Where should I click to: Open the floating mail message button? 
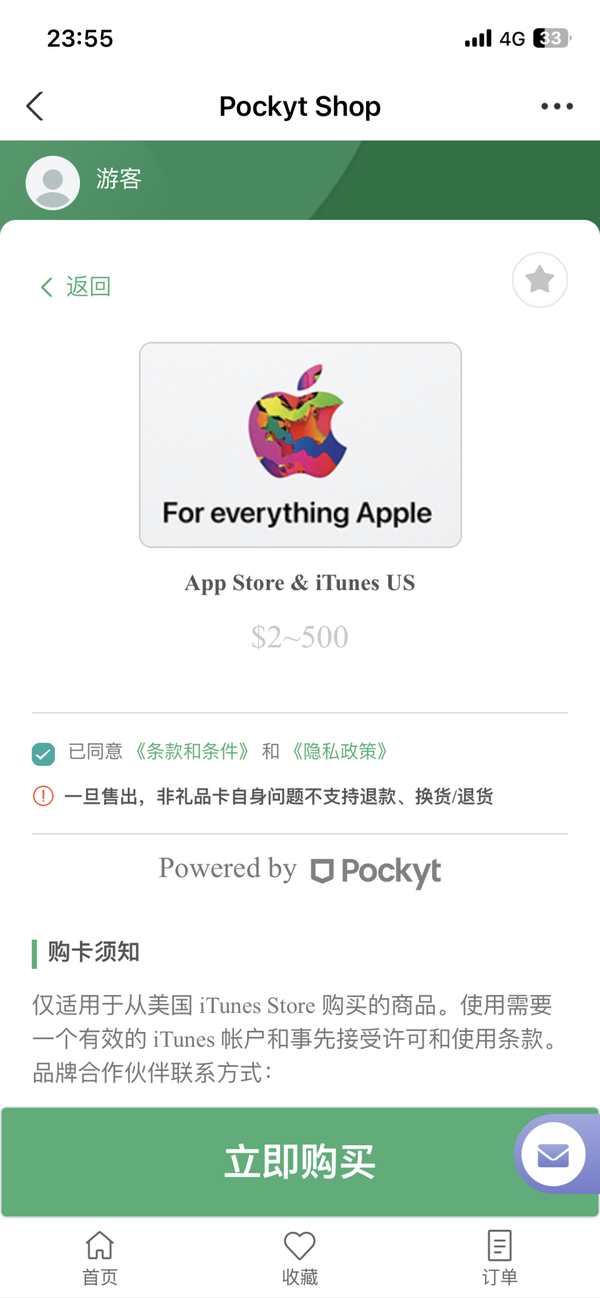553,1156
